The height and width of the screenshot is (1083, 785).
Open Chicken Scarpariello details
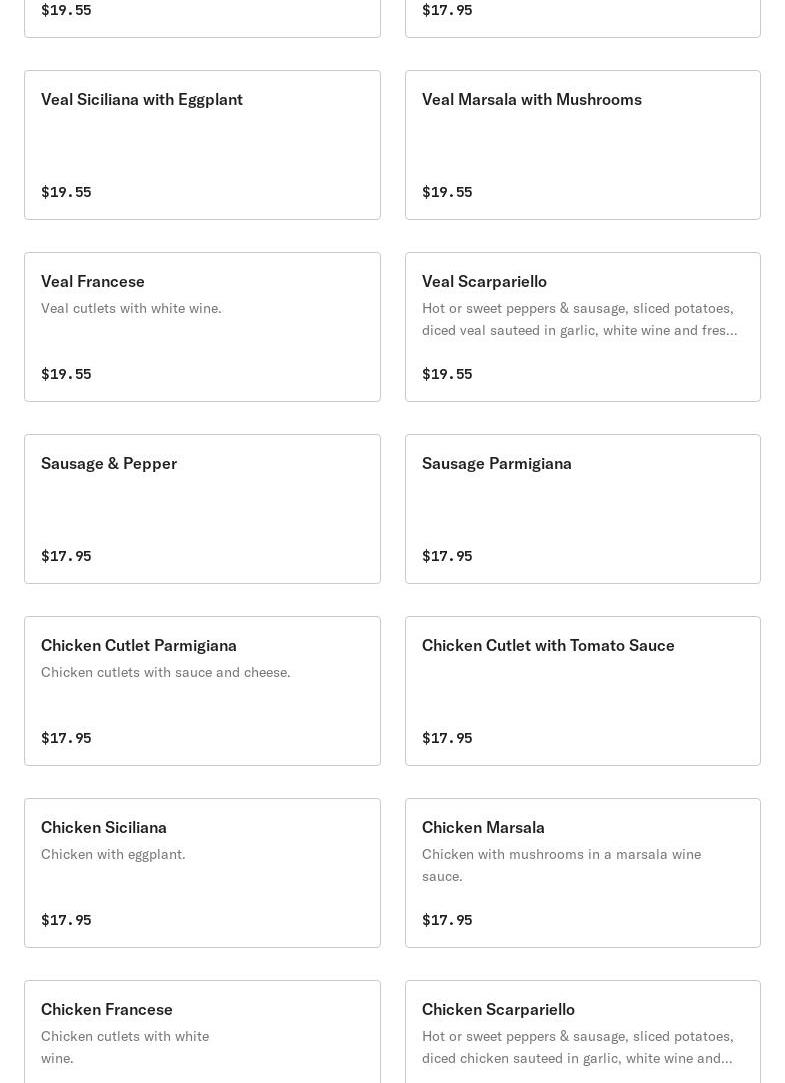pyautogui.click(x=582, y=1035)
